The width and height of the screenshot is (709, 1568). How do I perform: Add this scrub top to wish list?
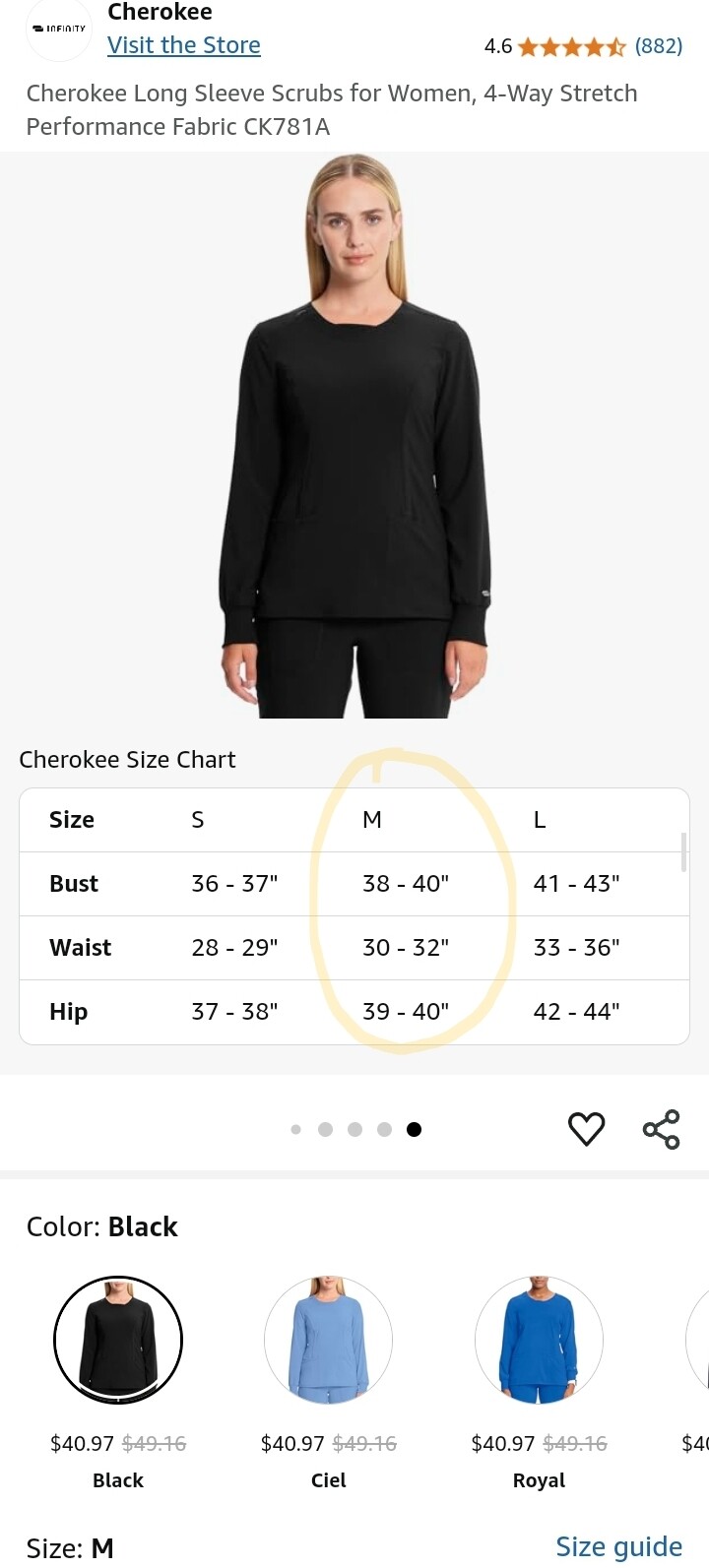(586, 1129)
